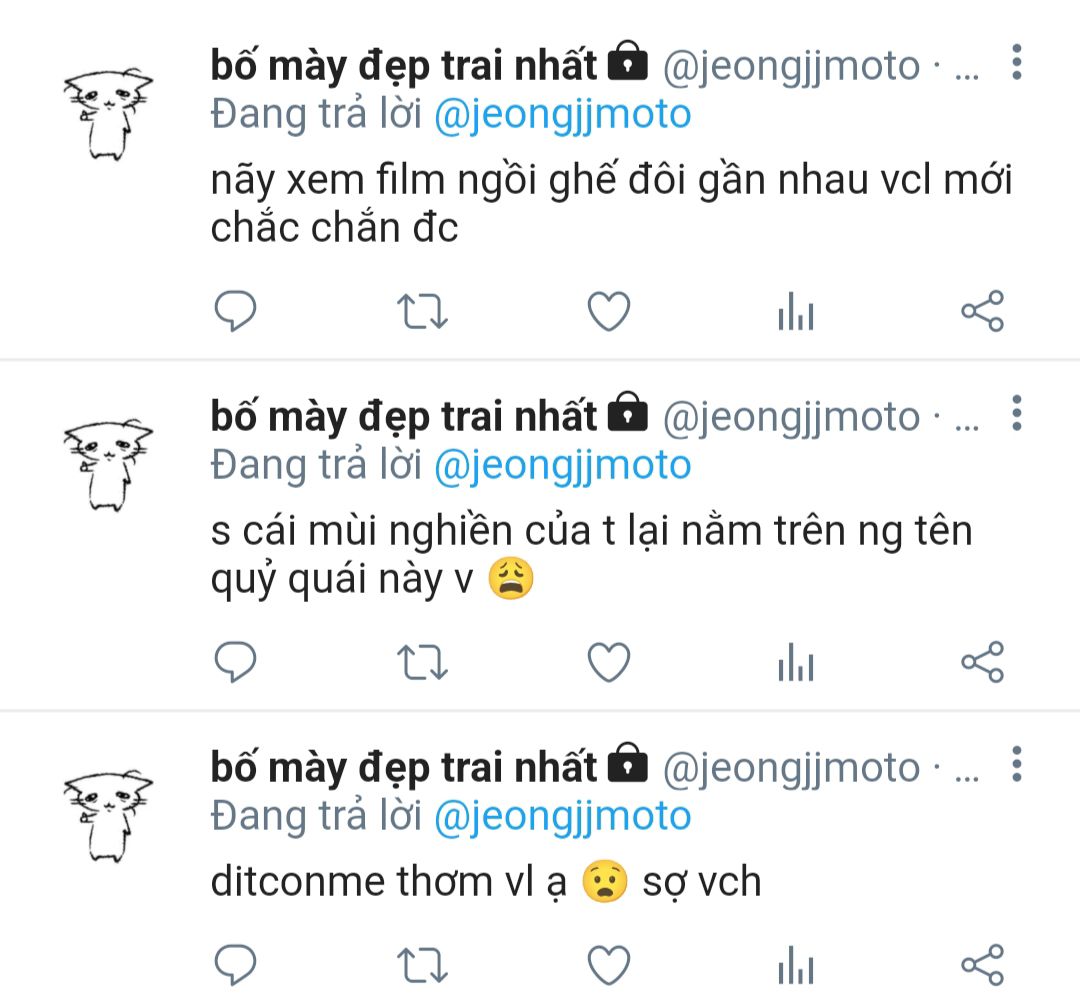This screenshot has width=1080, height=1005.
Task: Retweet the 'xem film ngồi ghế đôi' tweet
Action: 423,312
